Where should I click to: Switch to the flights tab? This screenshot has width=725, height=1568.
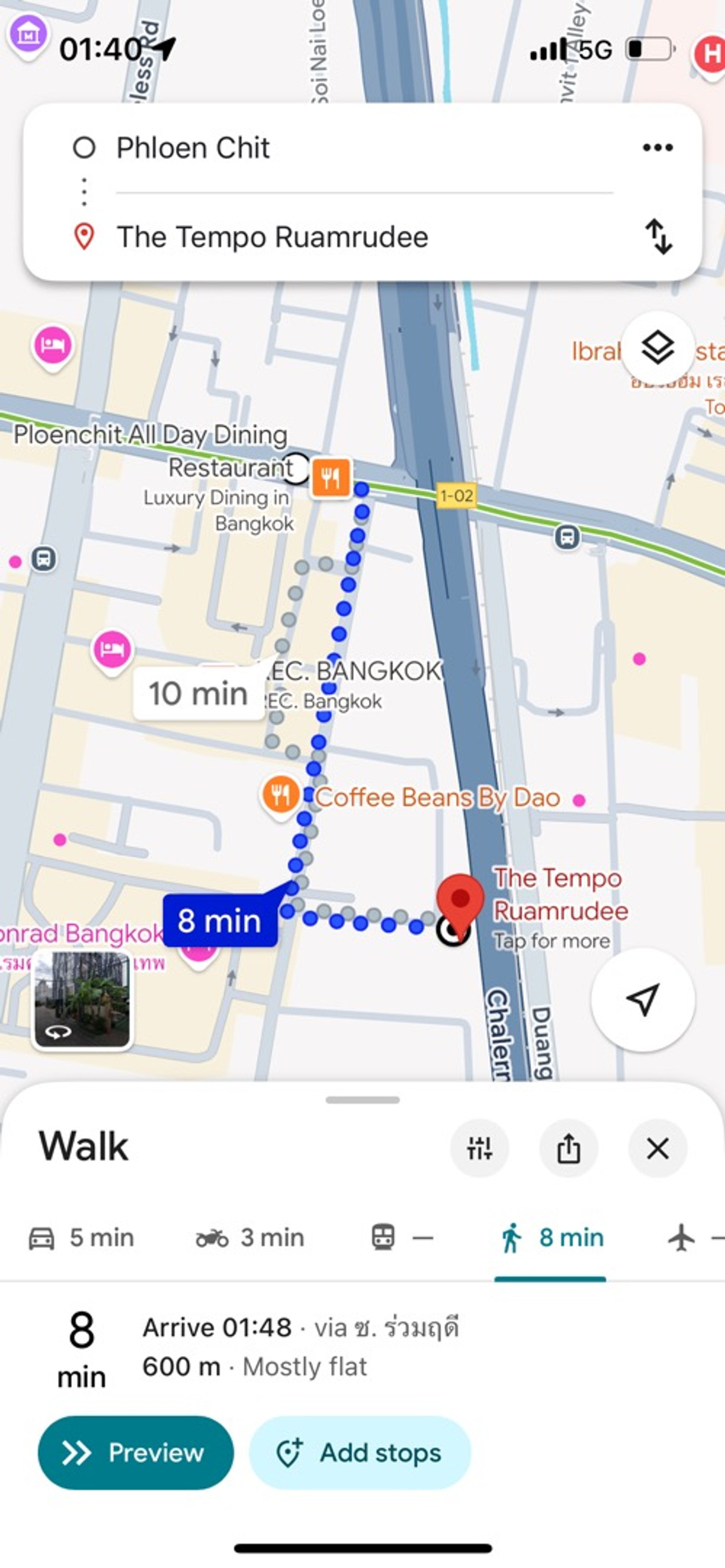point(688,1238)
